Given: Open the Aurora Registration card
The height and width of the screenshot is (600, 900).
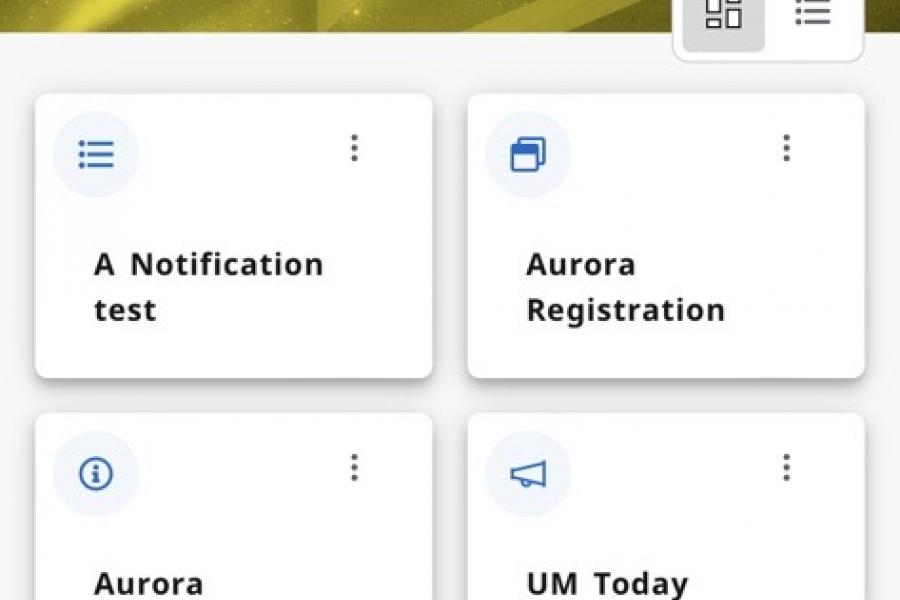Looking at the screenshot, I should pos(625,287).
